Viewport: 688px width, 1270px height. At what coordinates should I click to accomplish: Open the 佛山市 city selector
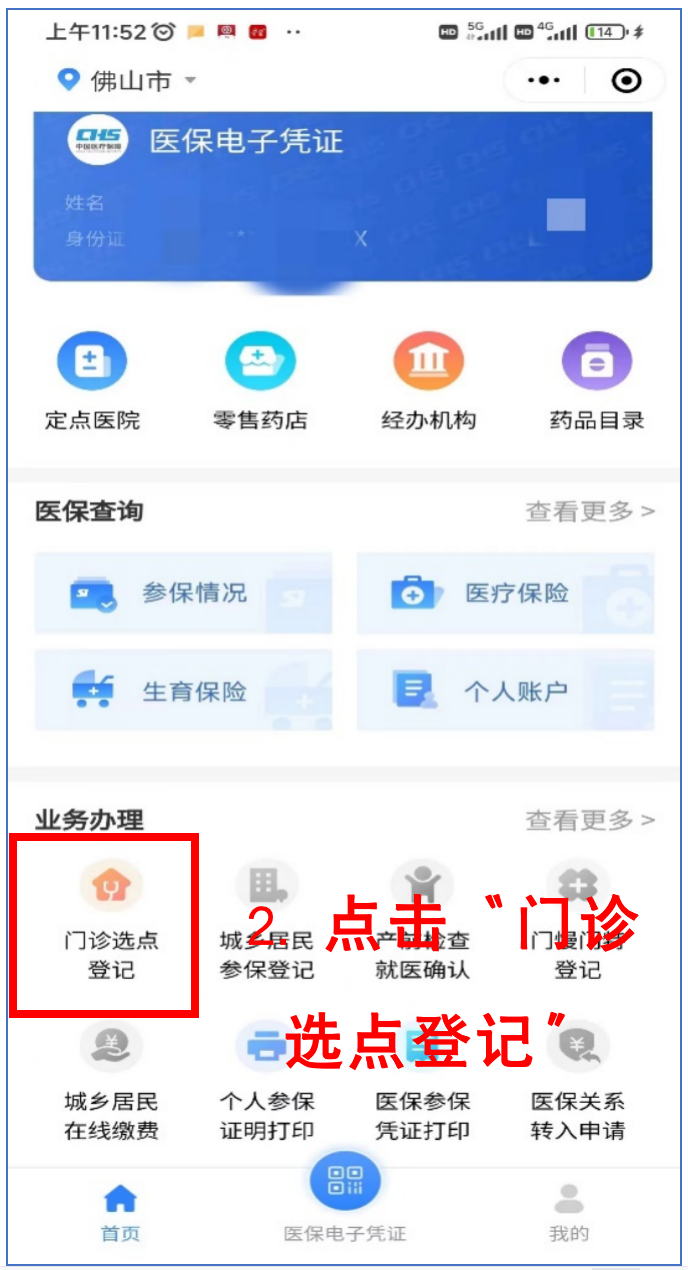126,81
